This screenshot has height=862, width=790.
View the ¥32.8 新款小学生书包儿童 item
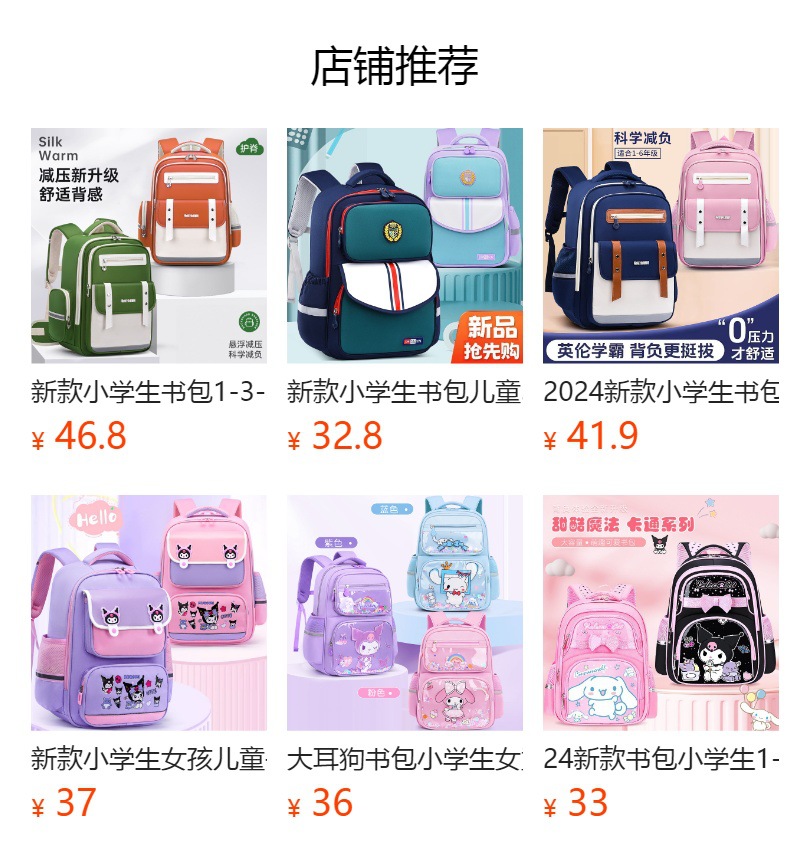point(405,246)
